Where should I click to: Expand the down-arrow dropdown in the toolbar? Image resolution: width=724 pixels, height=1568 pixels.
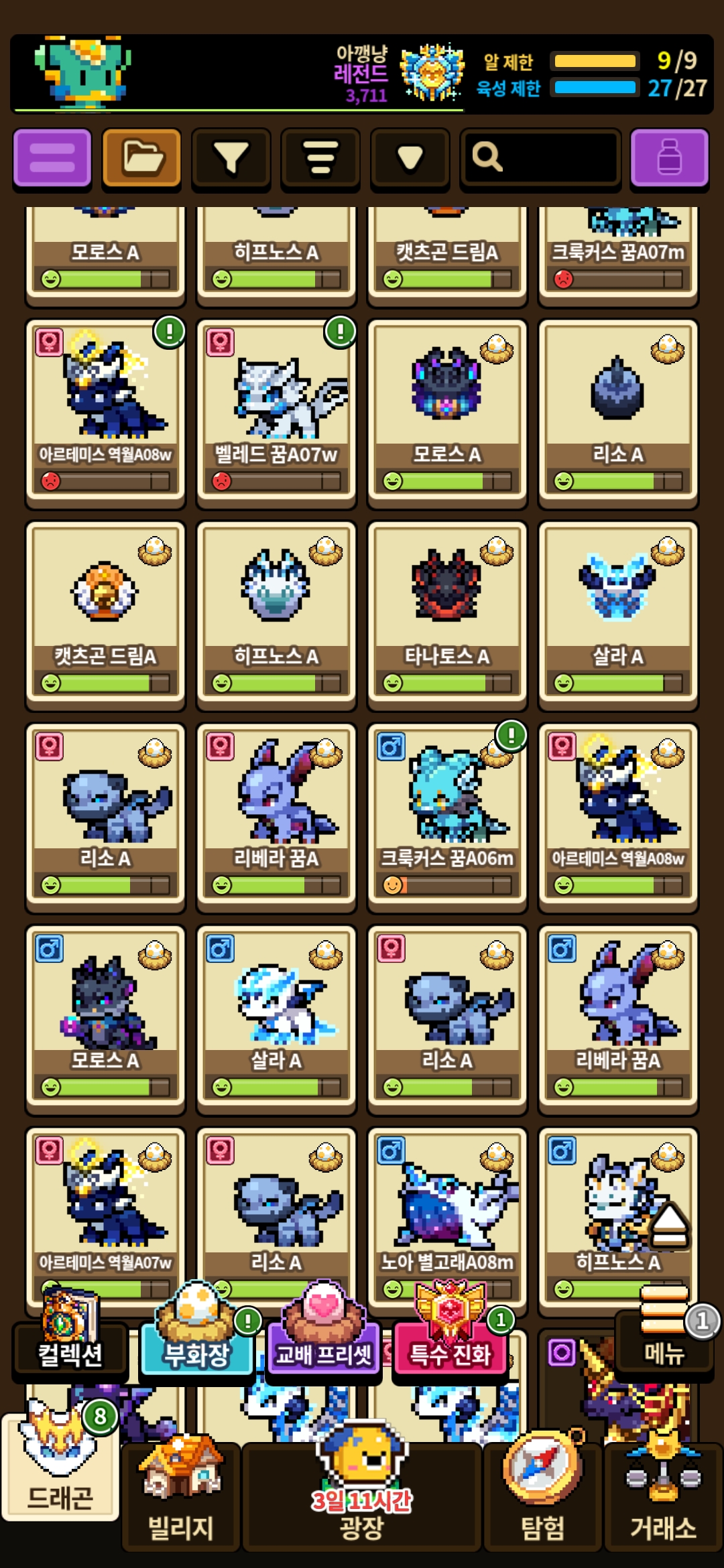(x=410, y=158)
